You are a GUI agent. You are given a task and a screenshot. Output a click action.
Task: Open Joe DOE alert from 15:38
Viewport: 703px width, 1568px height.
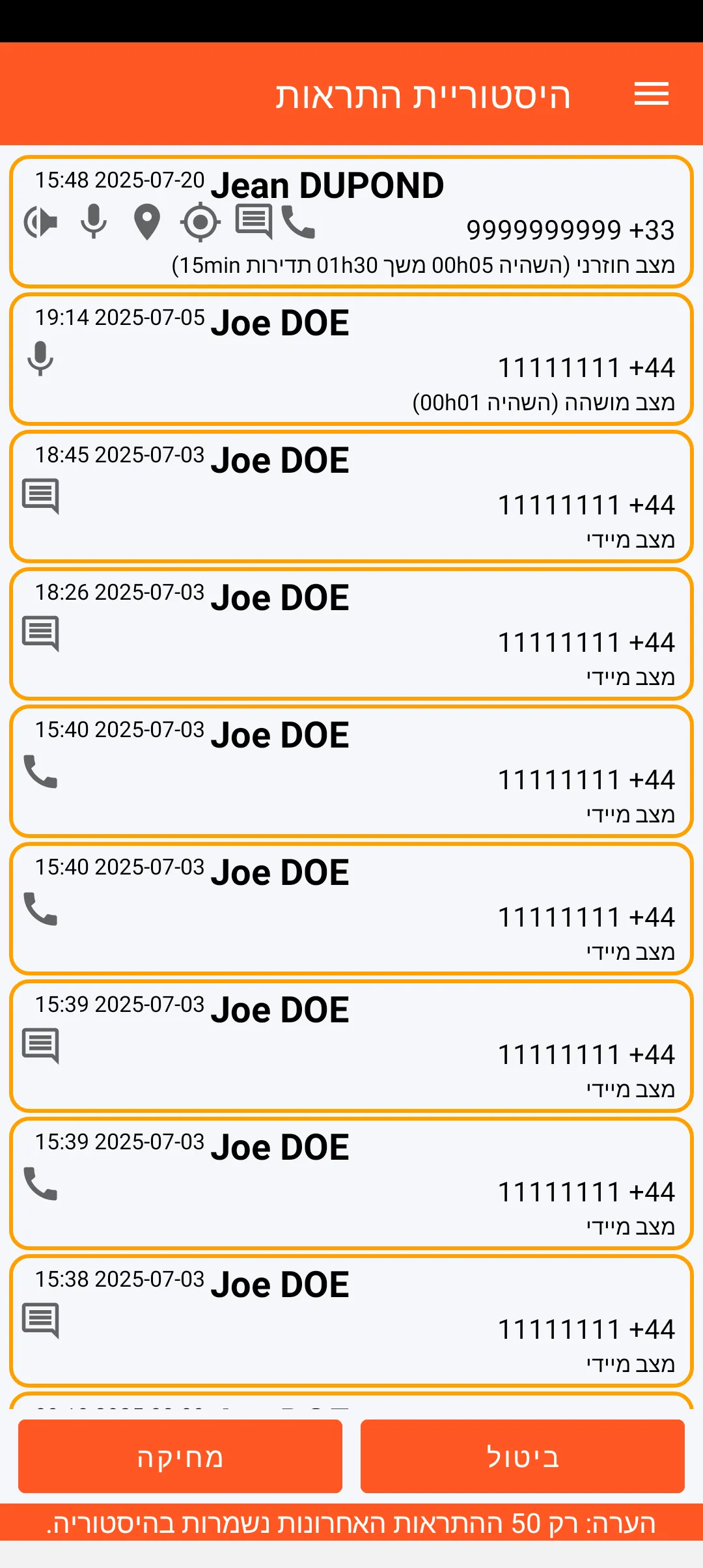pyautogui.click(x=351, y=1321)
